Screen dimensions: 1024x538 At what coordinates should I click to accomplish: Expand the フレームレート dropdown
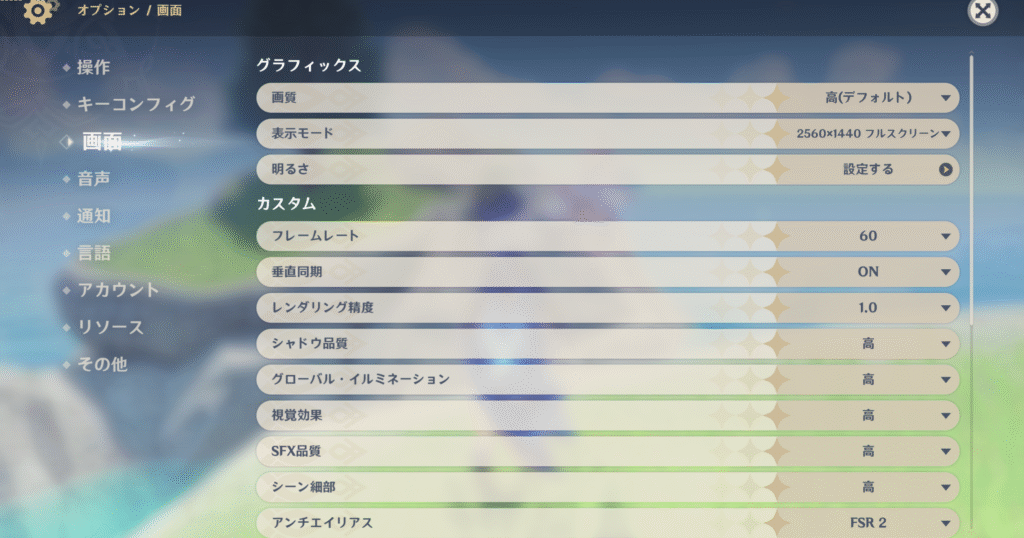[x=868, y=236]
